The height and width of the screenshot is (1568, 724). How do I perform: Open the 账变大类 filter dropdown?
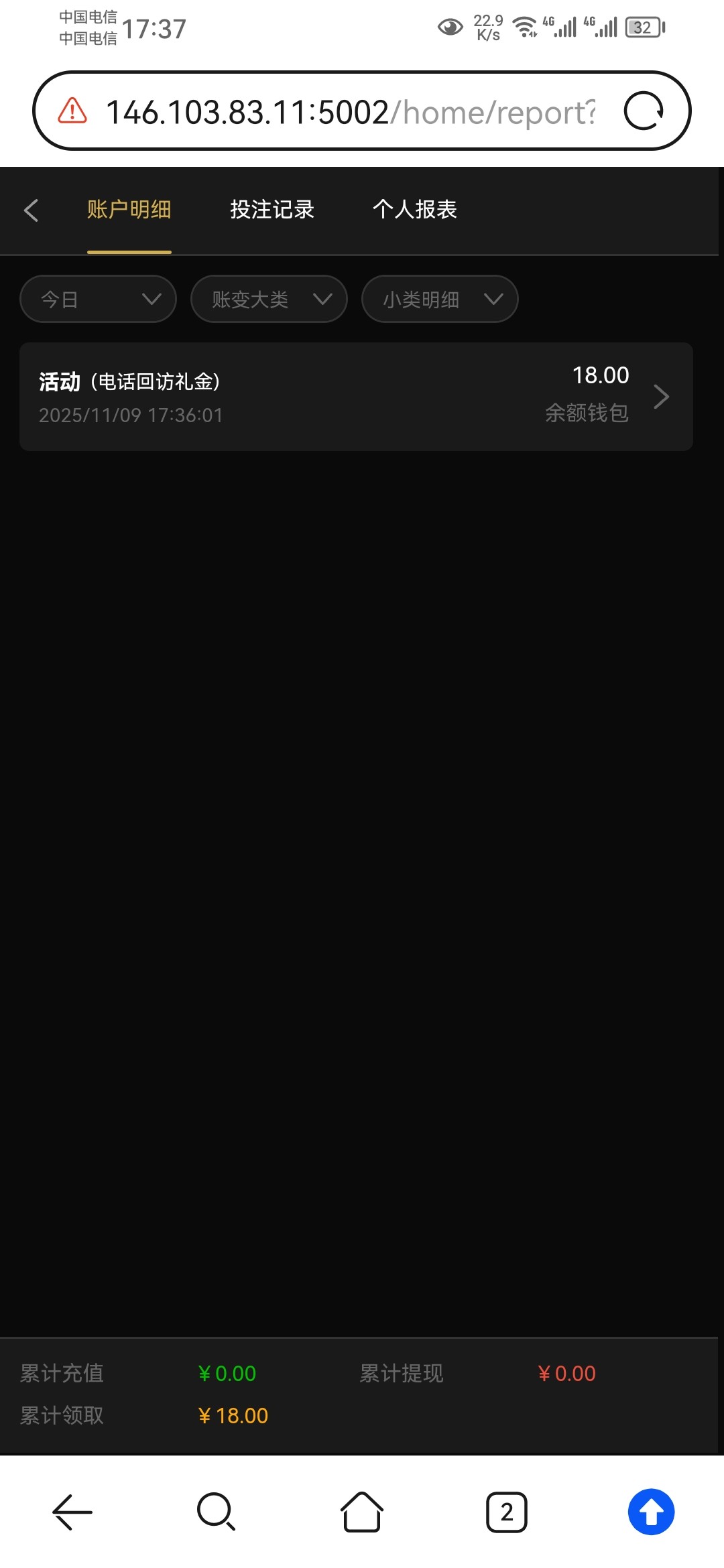point(269,299)
